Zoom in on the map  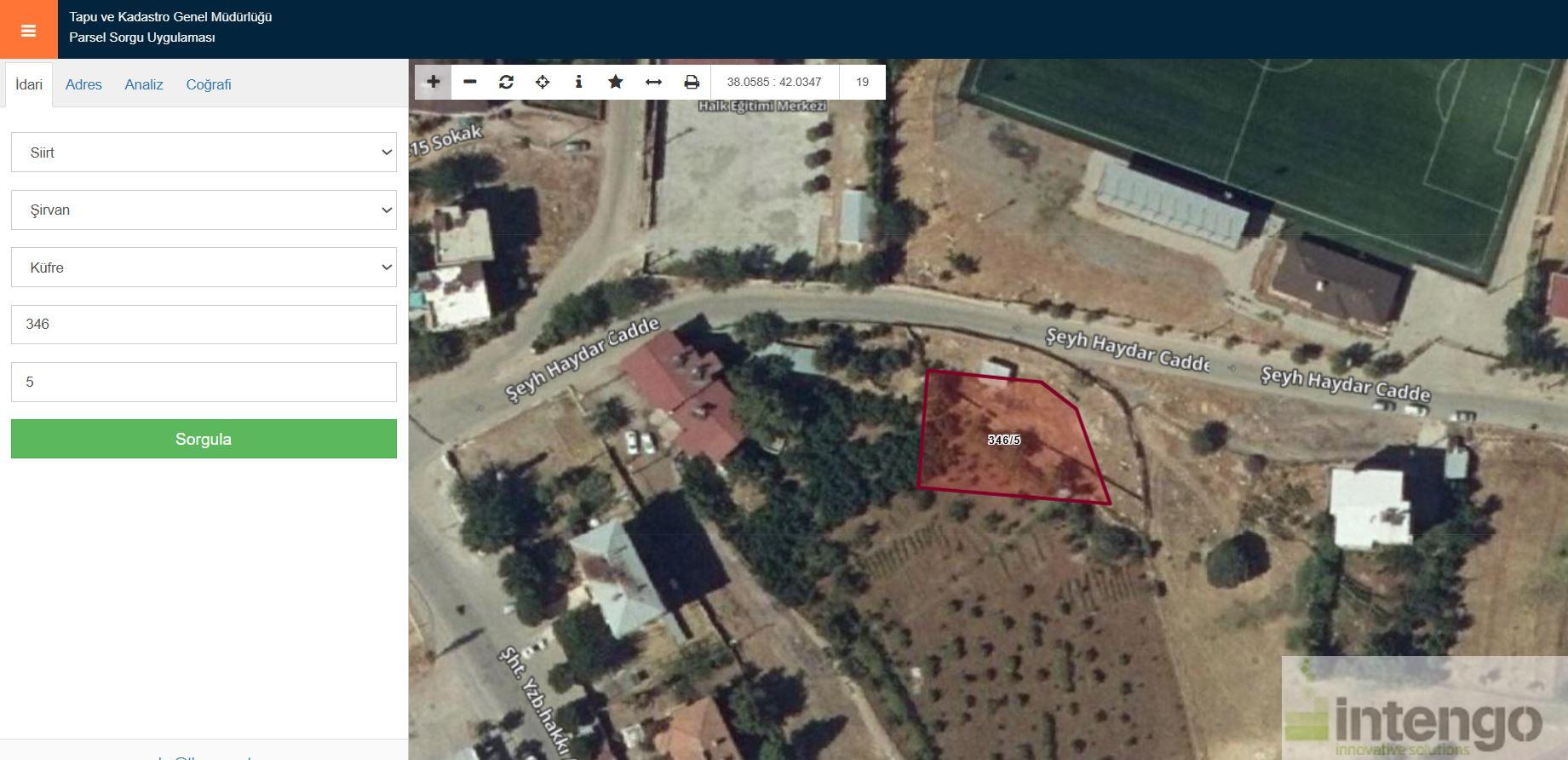click(434, 82)
